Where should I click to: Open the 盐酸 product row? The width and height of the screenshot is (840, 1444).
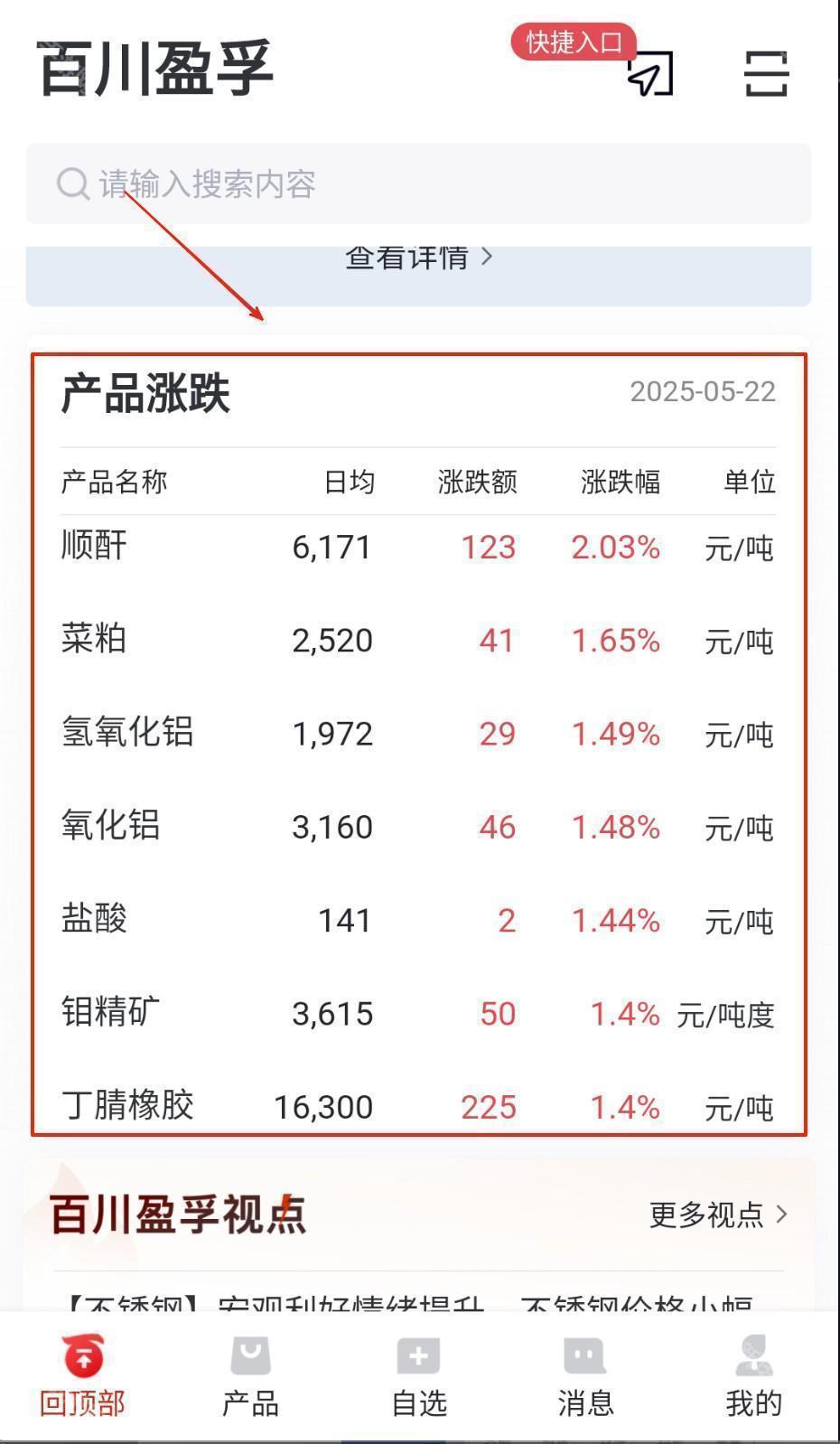coord(417,920)
